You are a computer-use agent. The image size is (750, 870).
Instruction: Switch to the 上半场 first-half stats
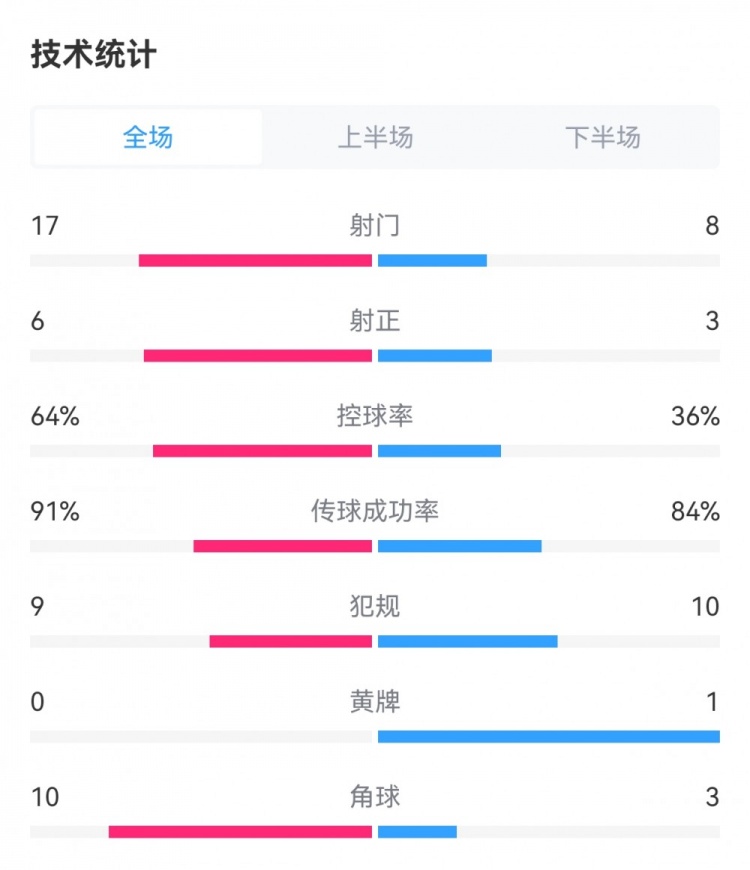(x=375, y=137)
